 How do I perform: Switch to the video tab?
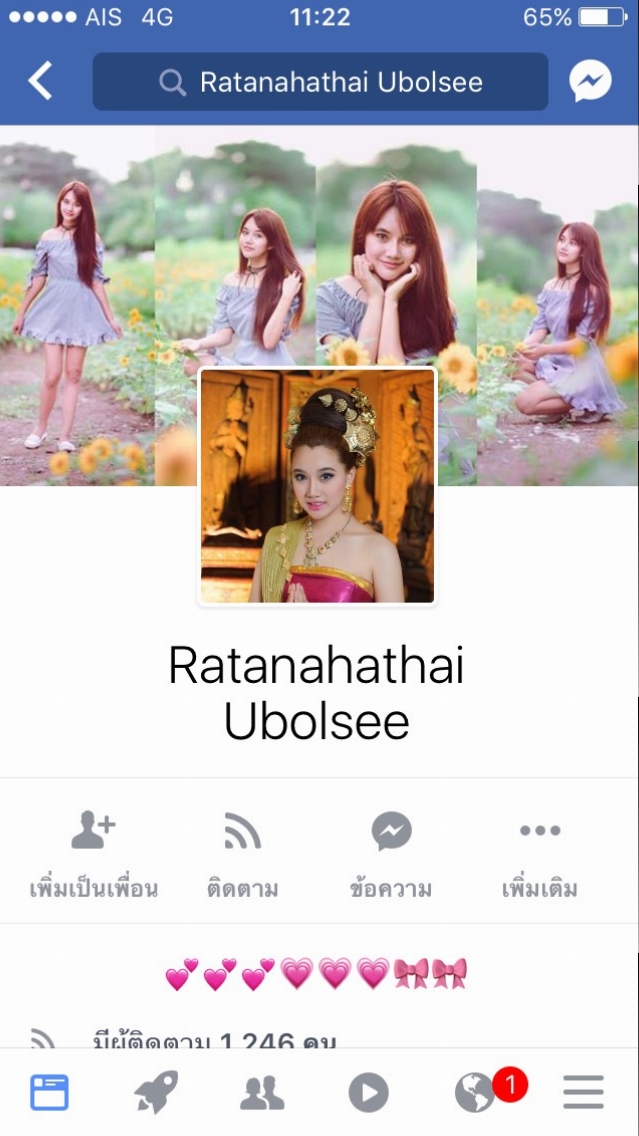pyautogui.click(x=369, y=1093)
